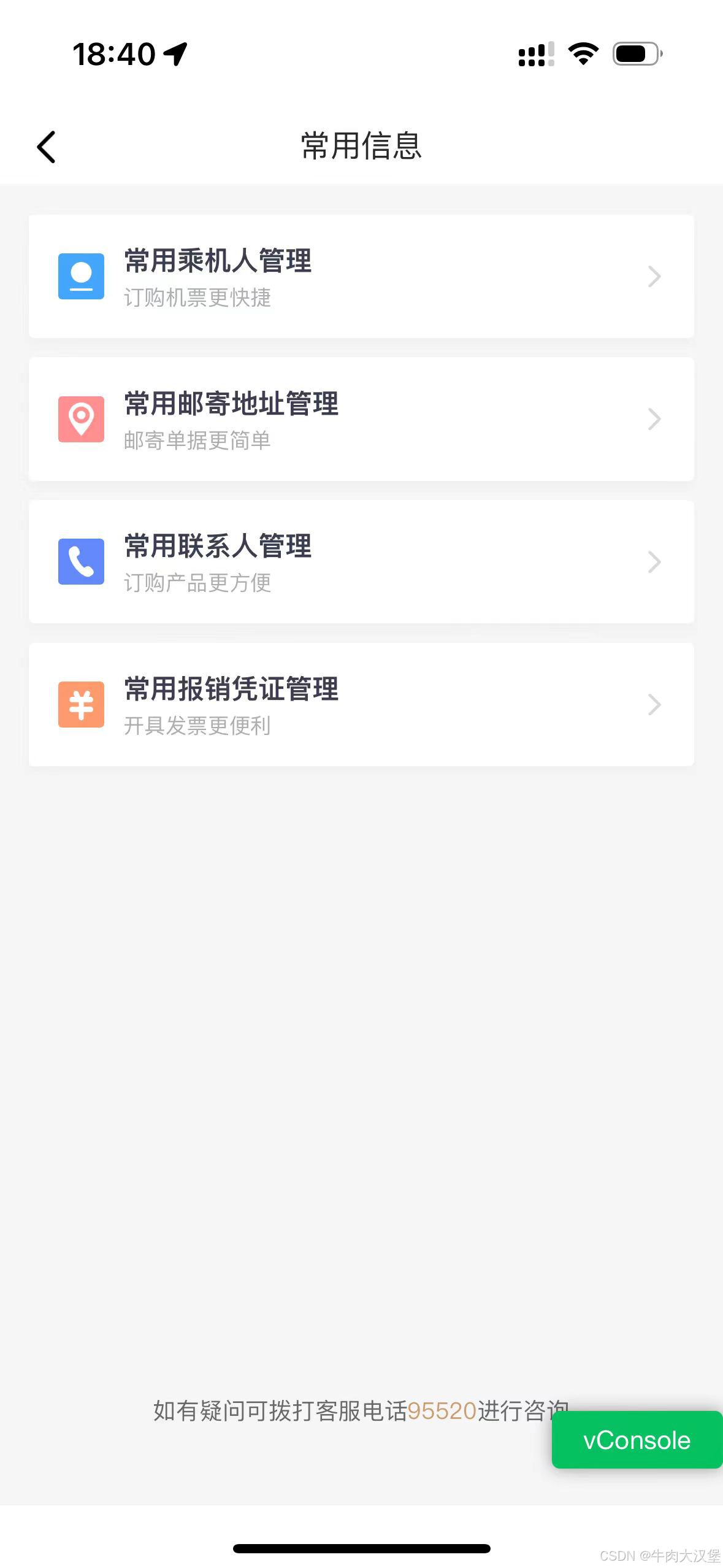Open 常用报销凭证管理
Screen dimensions: 723x1568
pos(361,705)
